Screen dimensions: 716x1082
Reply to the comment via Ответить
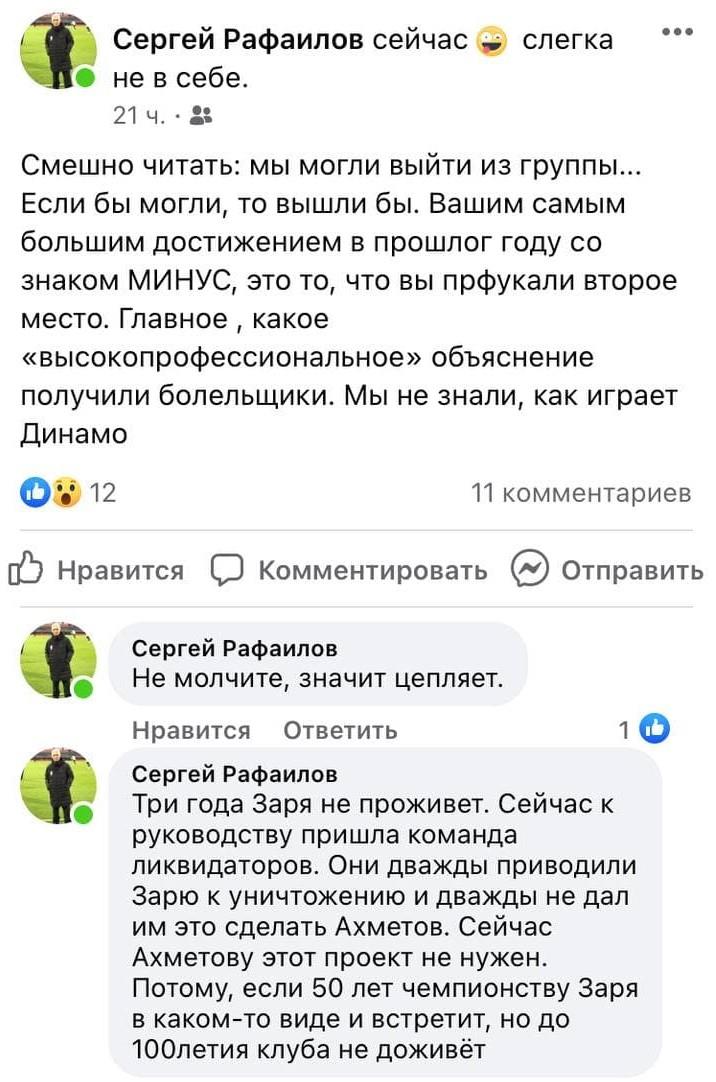(340, 730)
